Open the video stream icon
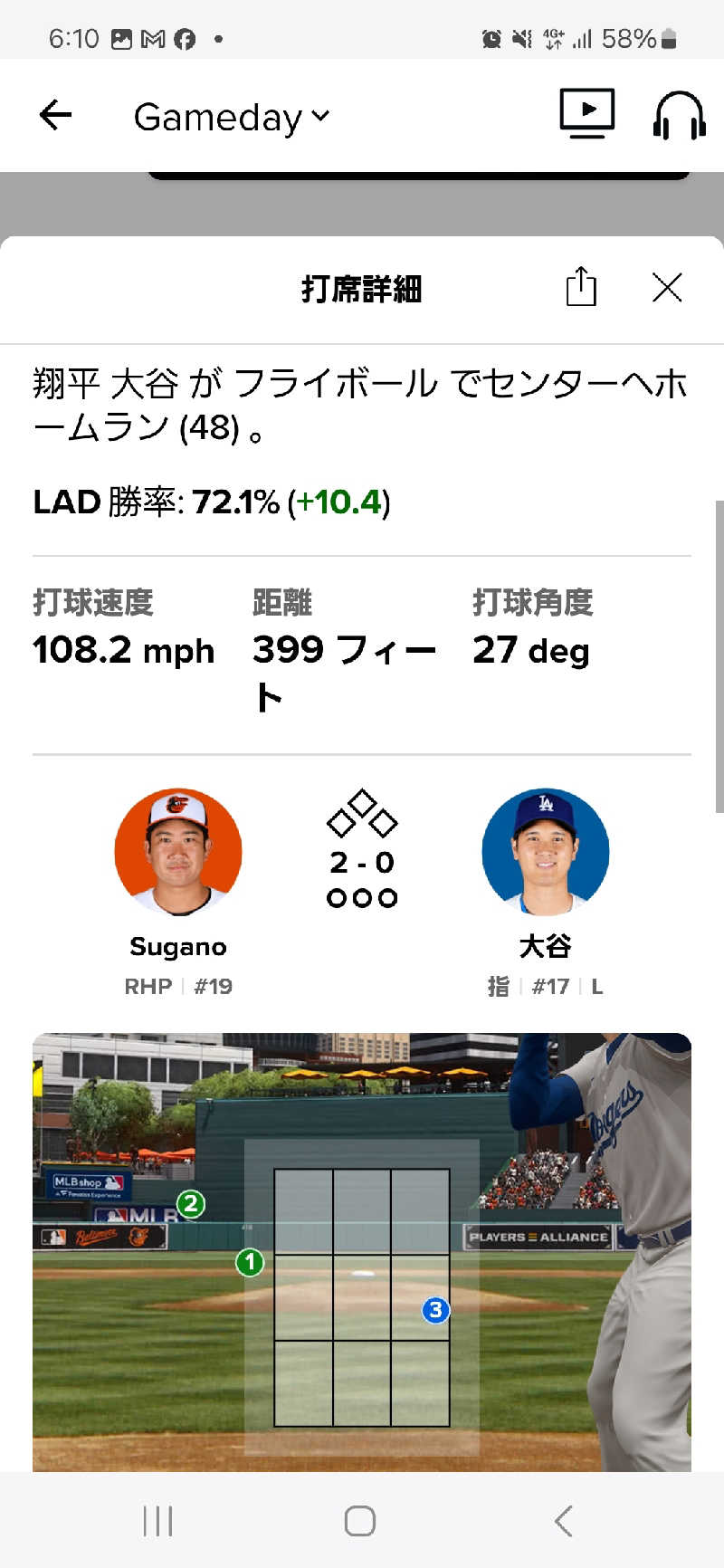 click(586, 114)
